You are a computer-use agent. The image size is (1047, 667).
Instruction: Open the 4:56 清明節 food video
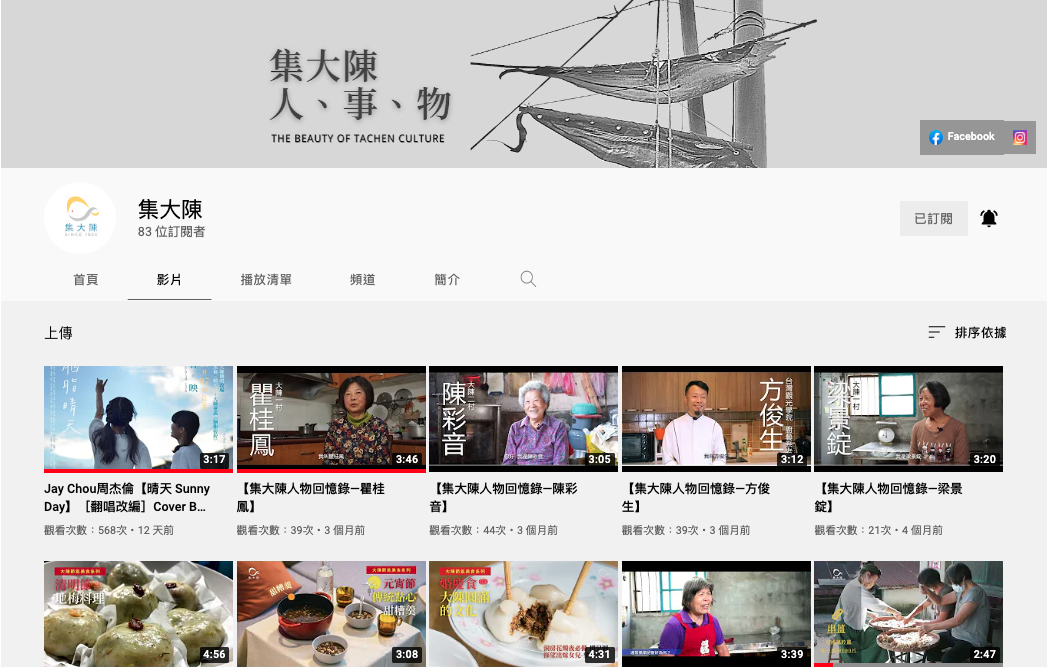(x=138, y=612)
